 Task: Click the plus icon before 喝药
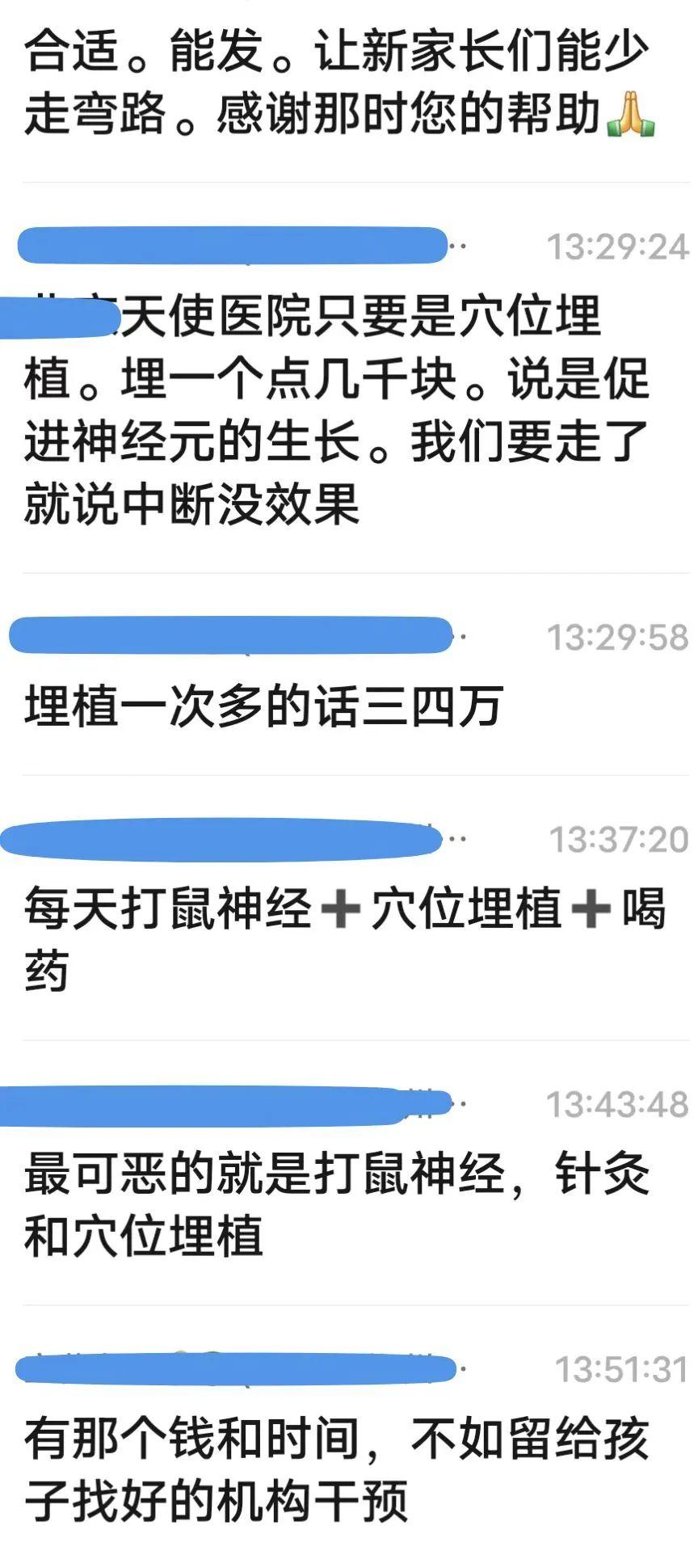592,909
